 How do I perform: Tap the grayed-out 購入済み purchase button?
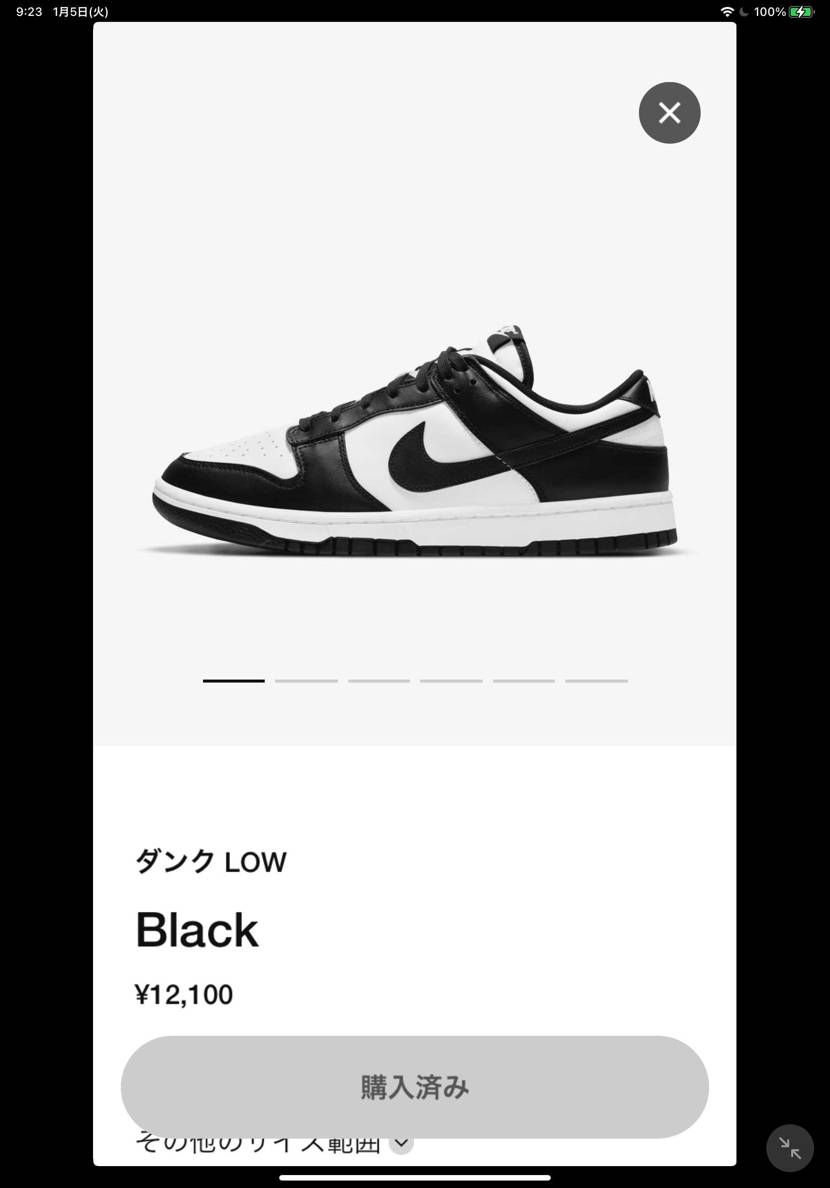[414, 1086]
